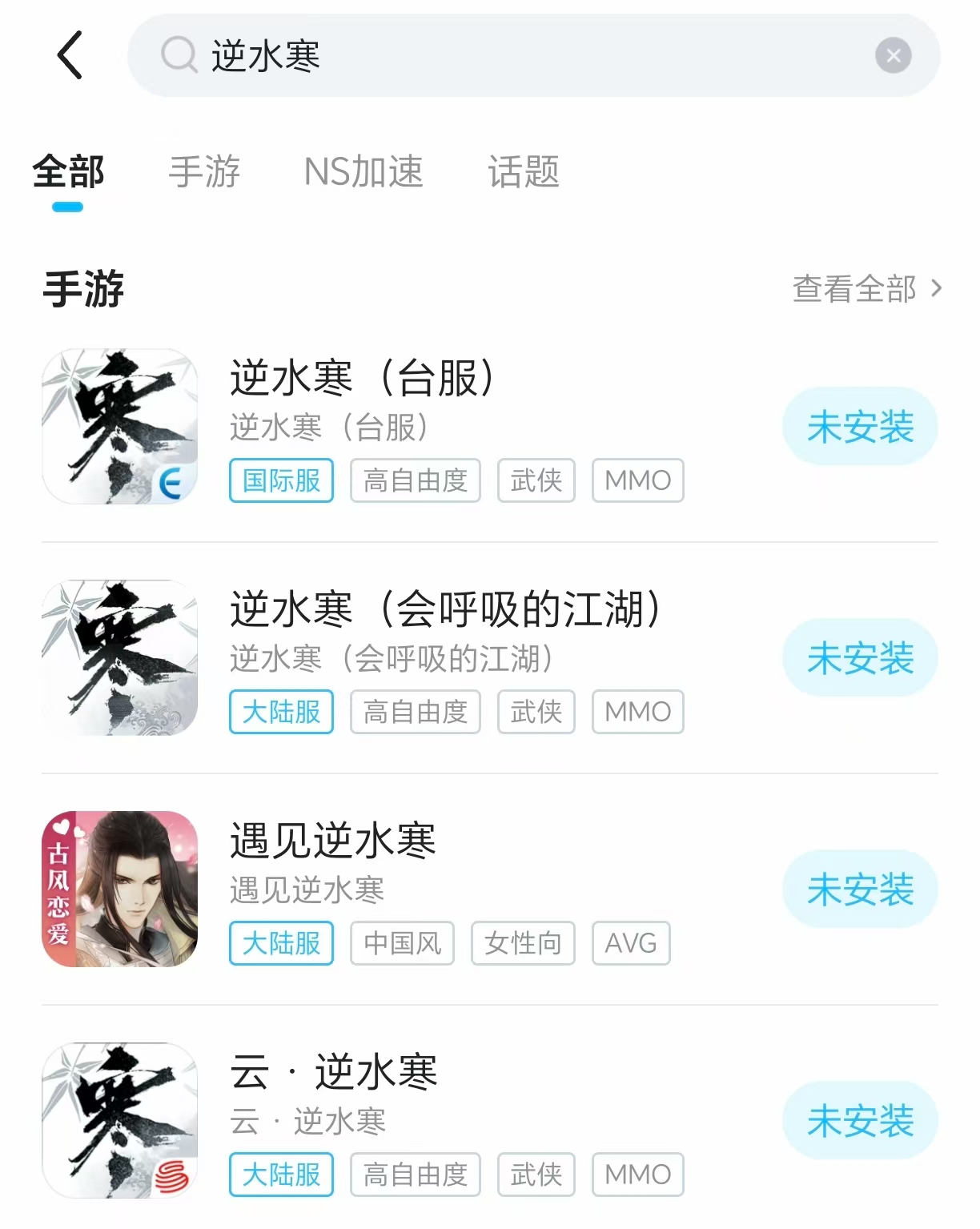This screenshot has width=980, height=1229.
Task: Open the 遇见逆水寒 game result
Action: [x=332, y=841]
